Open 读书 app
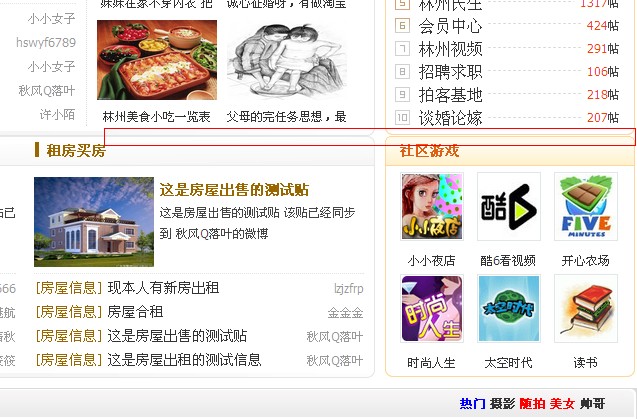Image resolution: width=637 pixels, height=419 pixels. (585, 309)
